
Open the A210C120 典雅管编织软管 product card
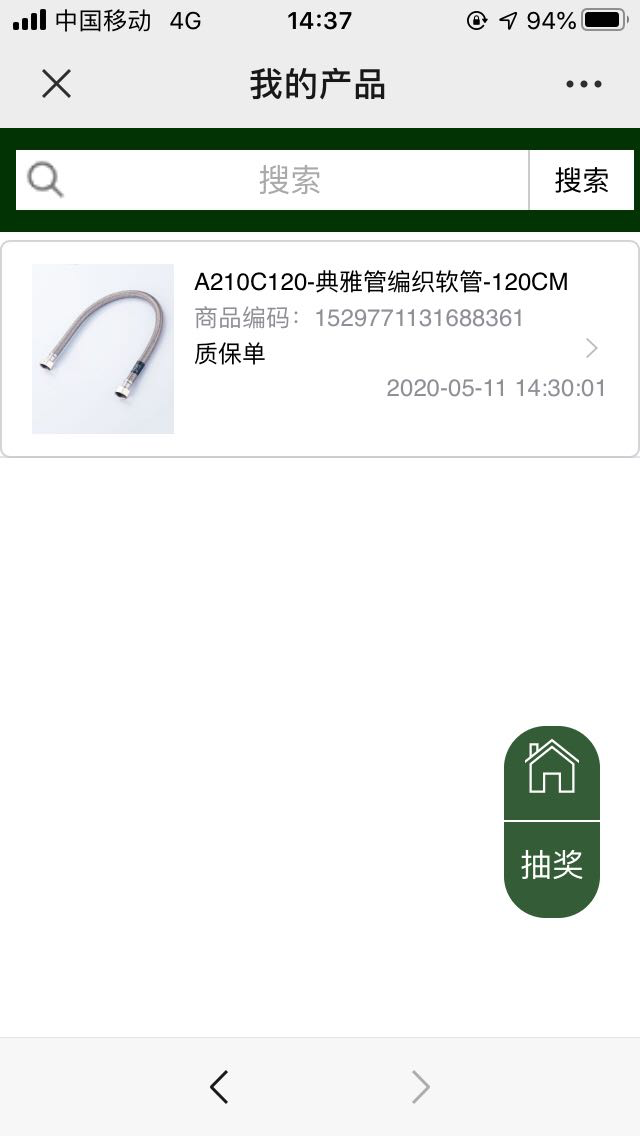(320, 349)
